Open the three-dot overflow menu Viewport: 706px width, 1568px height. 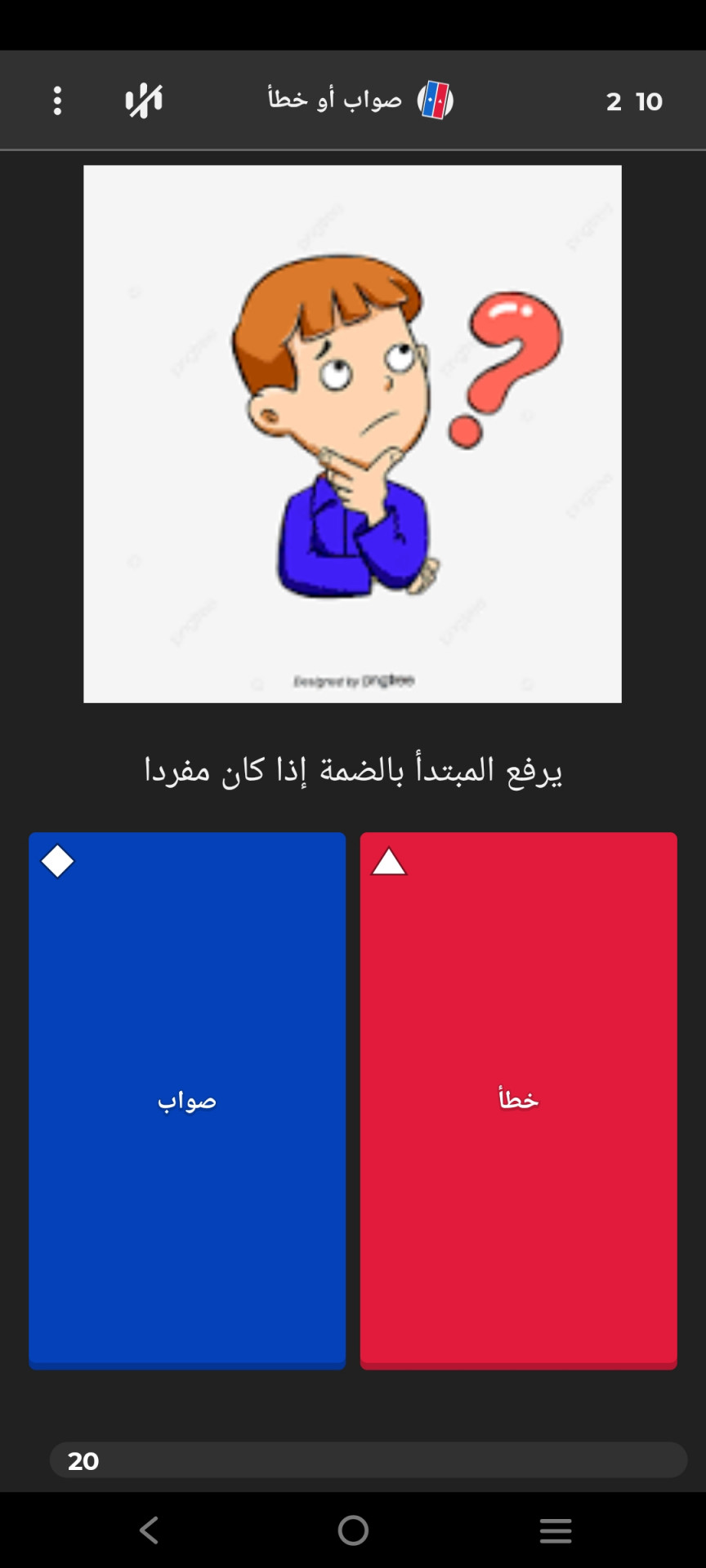57,100
